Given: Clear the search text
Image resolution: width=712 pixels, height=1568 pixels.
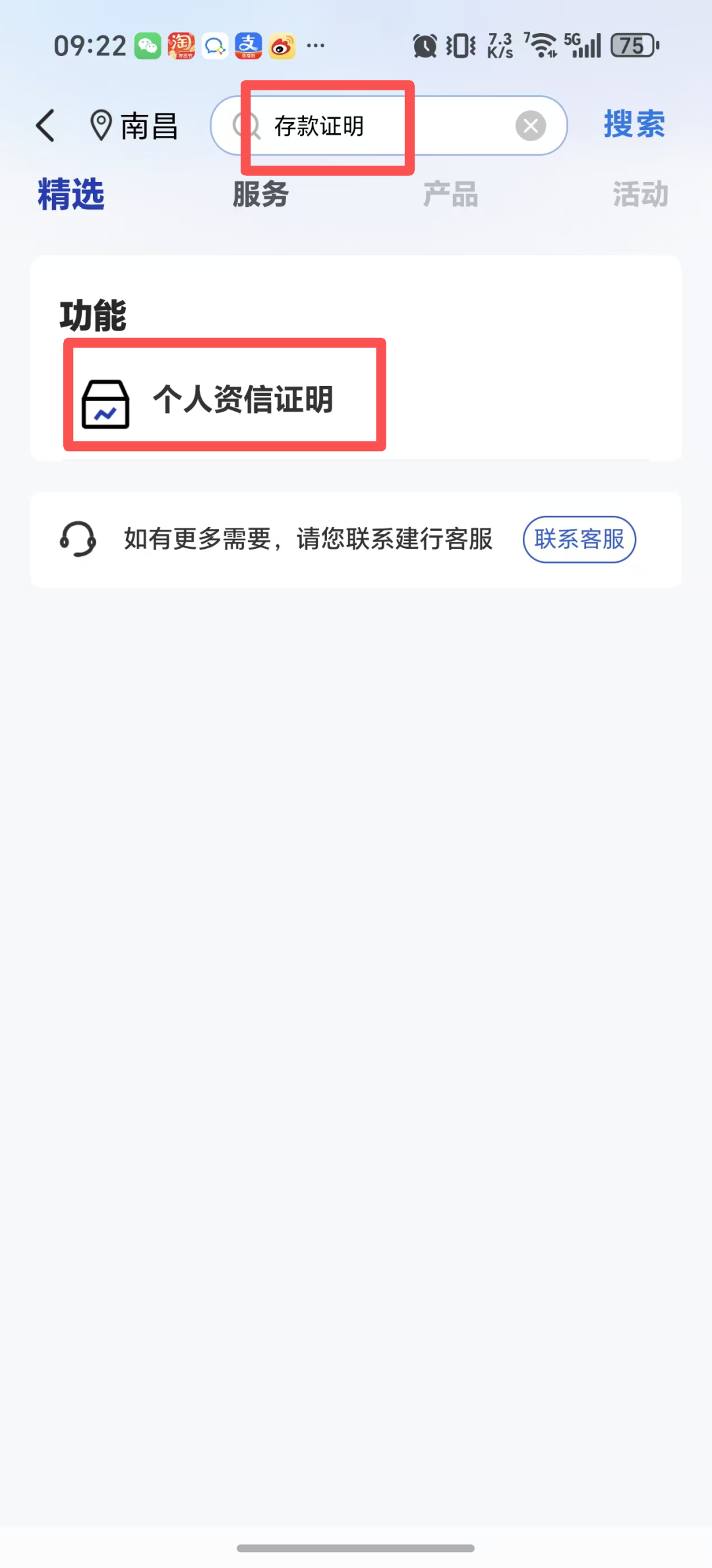Looking at the screenshot, I should [x=530, y=125].
